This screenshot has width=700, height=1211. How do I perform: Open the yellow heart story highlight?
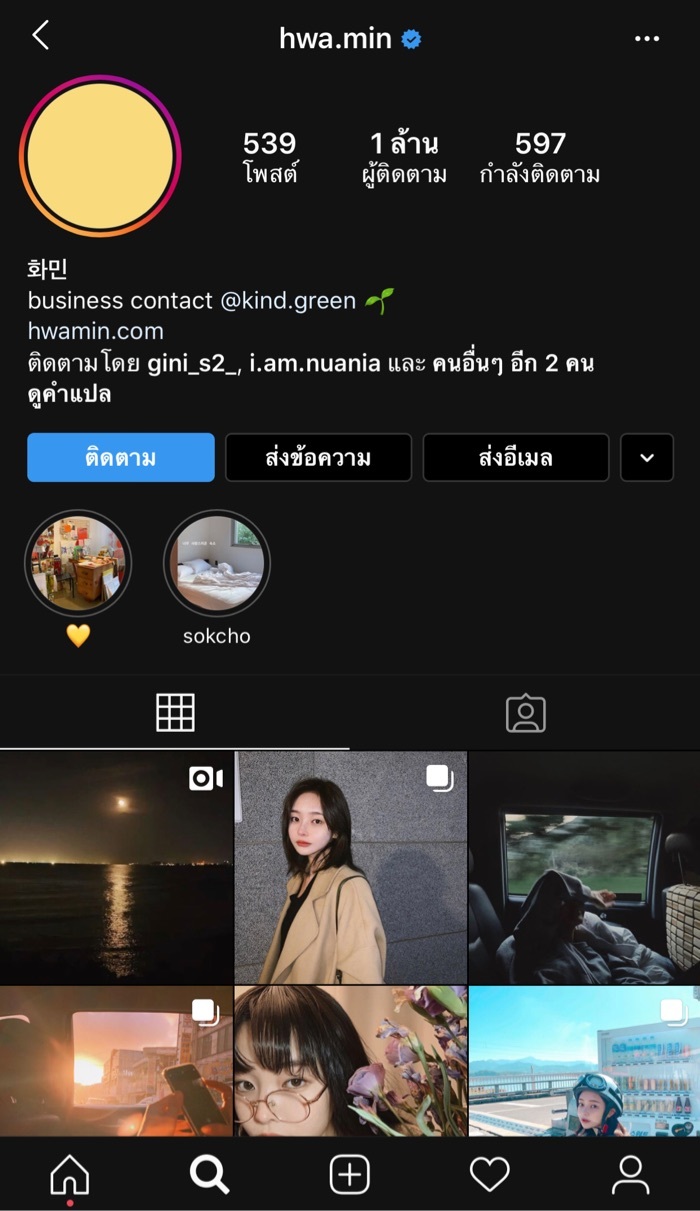(78, 563)
